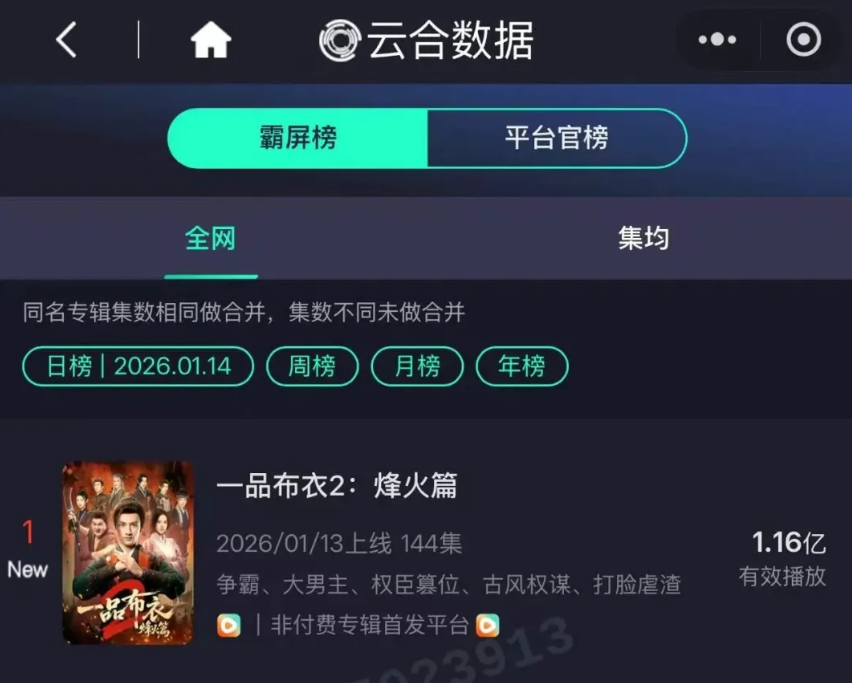Close the mini program via circle button
The width and height of the screenshot is (852, 683).
[803, 41]
